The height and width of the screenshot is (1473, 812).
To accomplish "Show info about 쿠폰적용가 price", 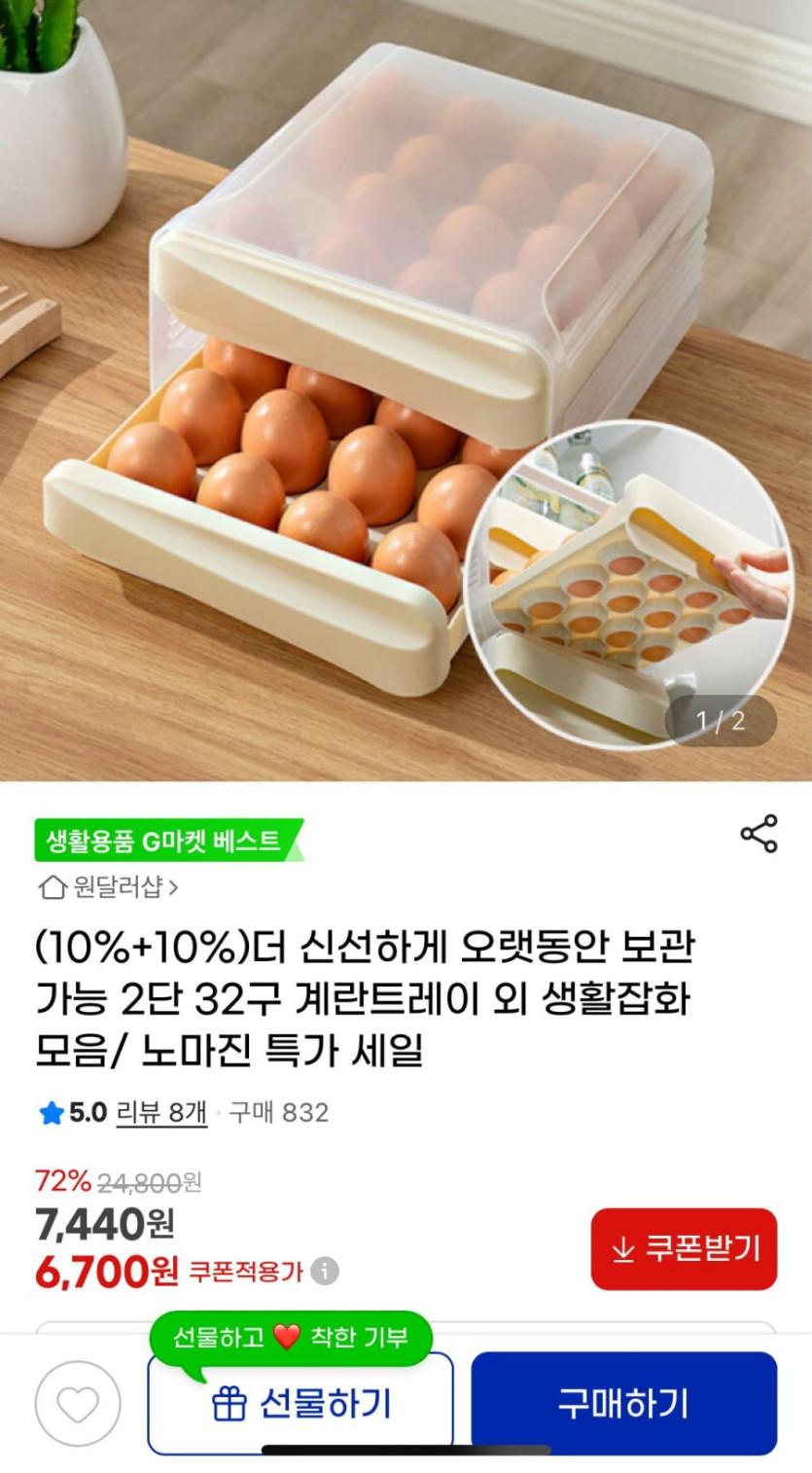I will point(325,1272).
